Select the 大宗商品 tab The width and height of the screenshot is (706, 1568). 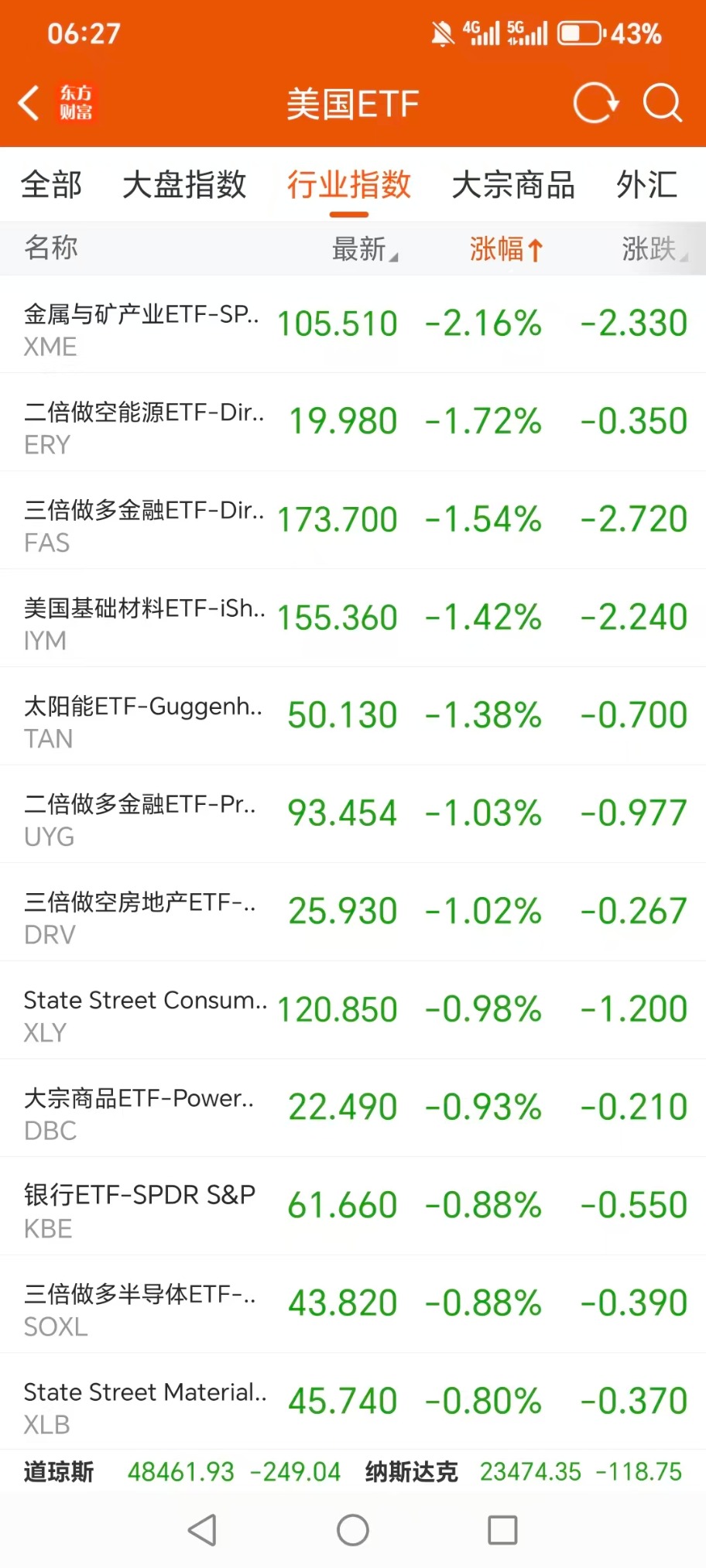pyautogui.click(x=512, y=185)
